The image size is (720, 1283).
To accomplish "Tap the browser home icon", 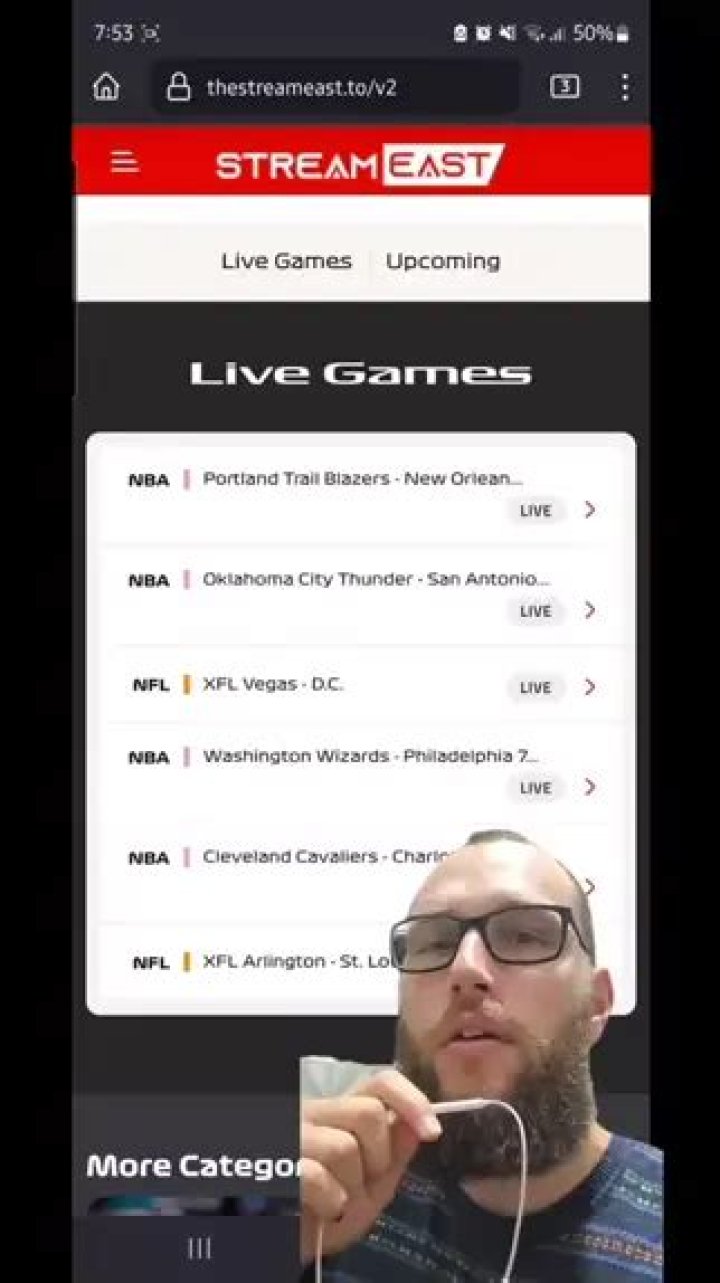I will [x=106, y=87].
